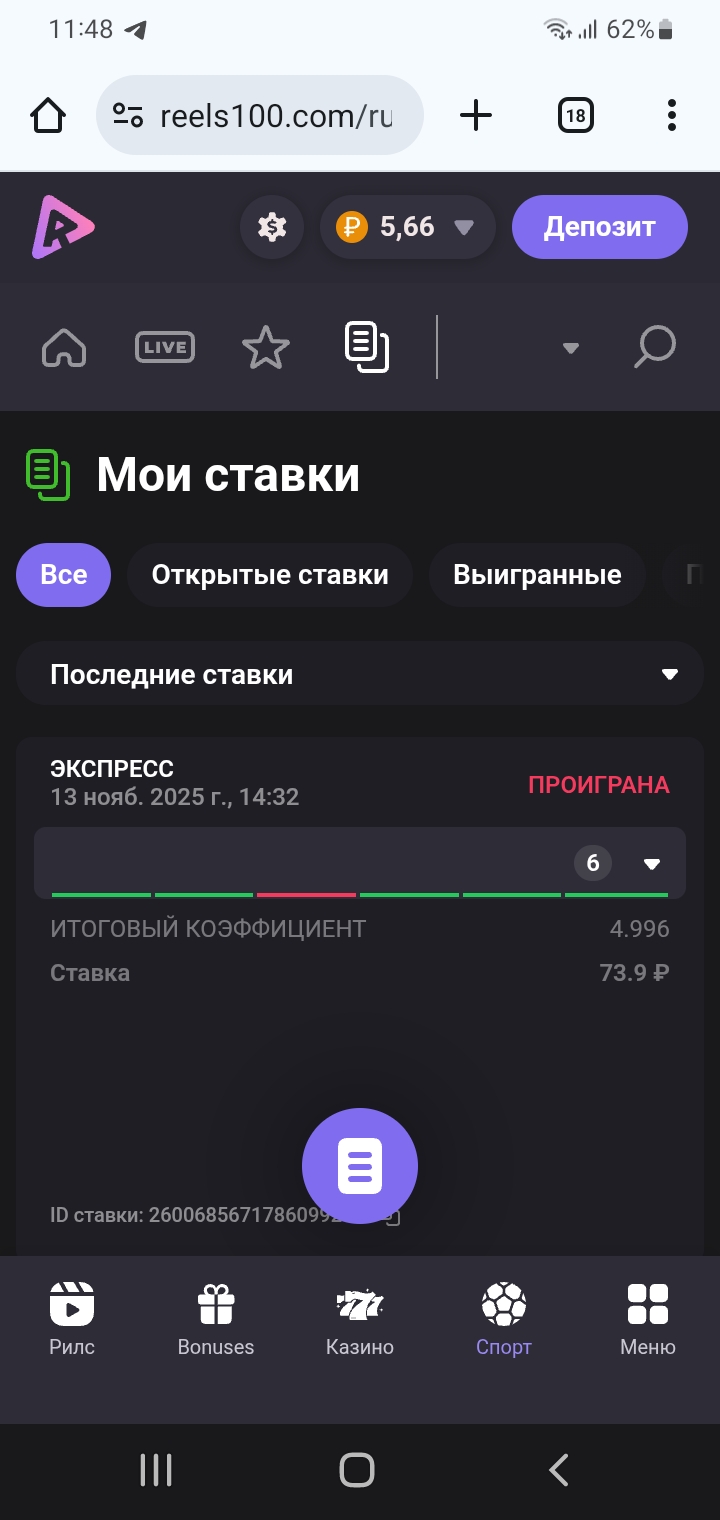Open the floating bet slip button
This screenshot has width=720, height=1520.
pyautogui.click(x=360, y=1166)
